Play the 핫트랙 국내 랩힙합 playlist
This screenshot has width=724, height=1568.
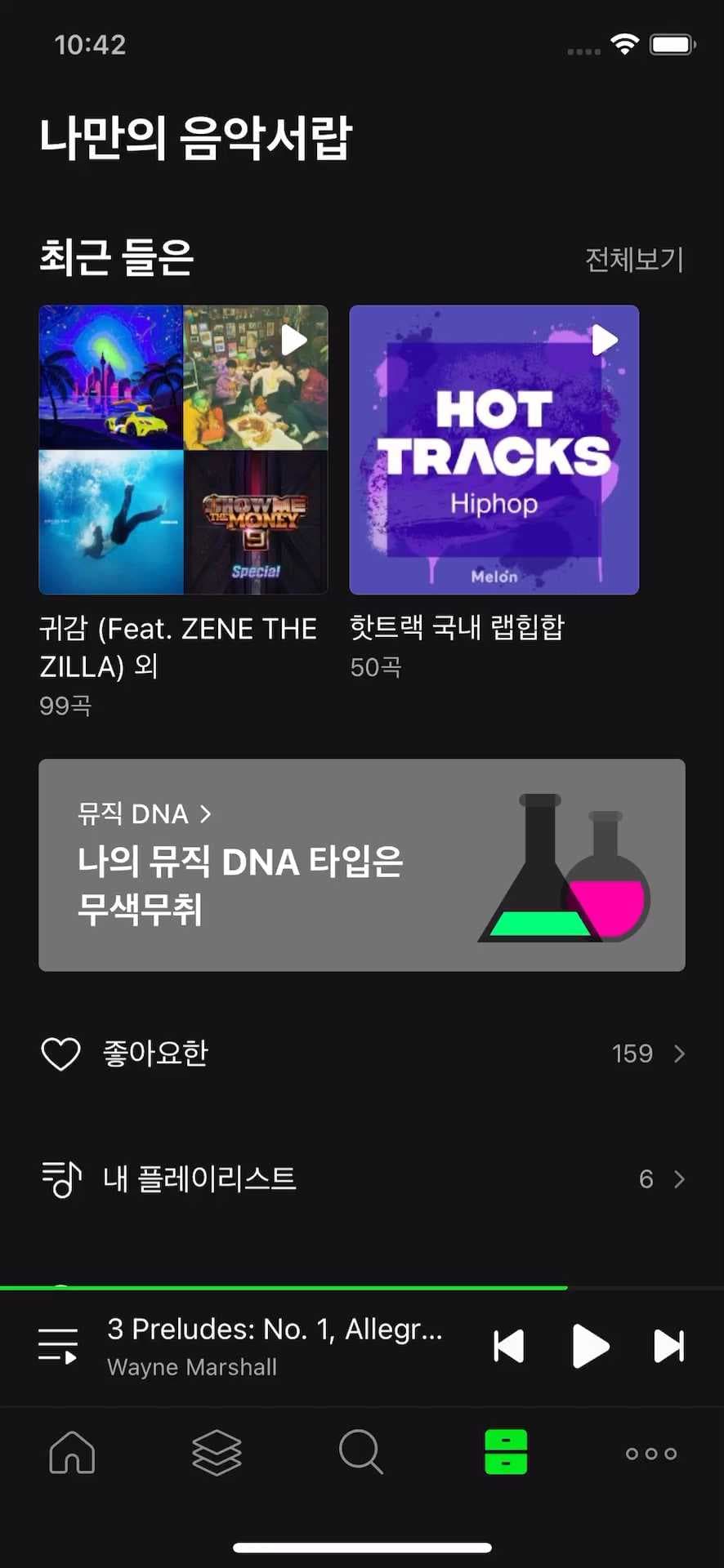tap(603, 341)
